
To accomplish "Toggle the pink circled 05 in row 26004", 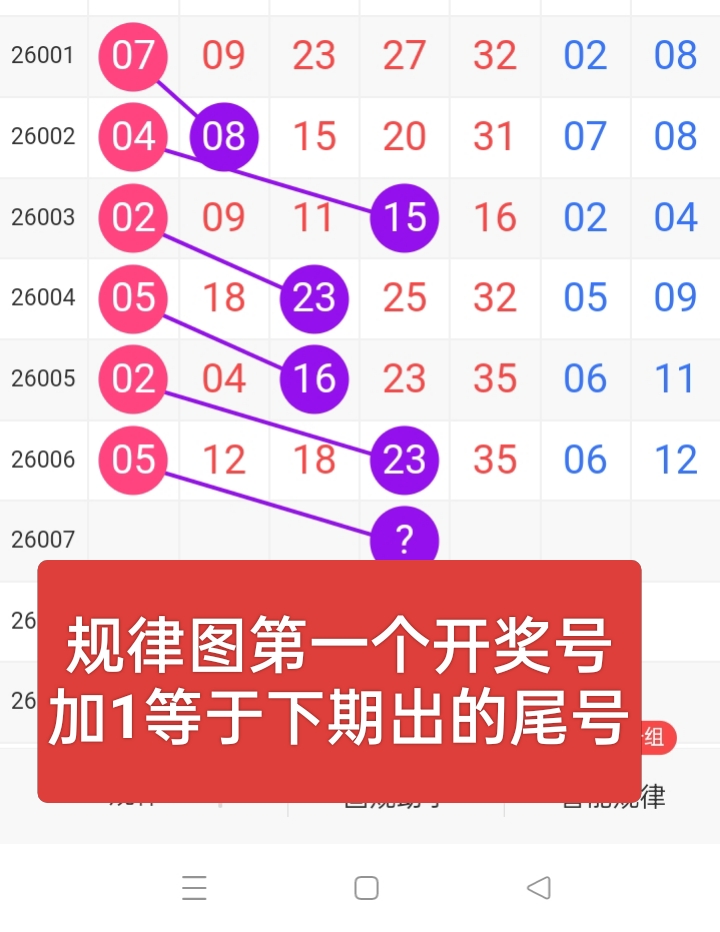I will point(132,298).
